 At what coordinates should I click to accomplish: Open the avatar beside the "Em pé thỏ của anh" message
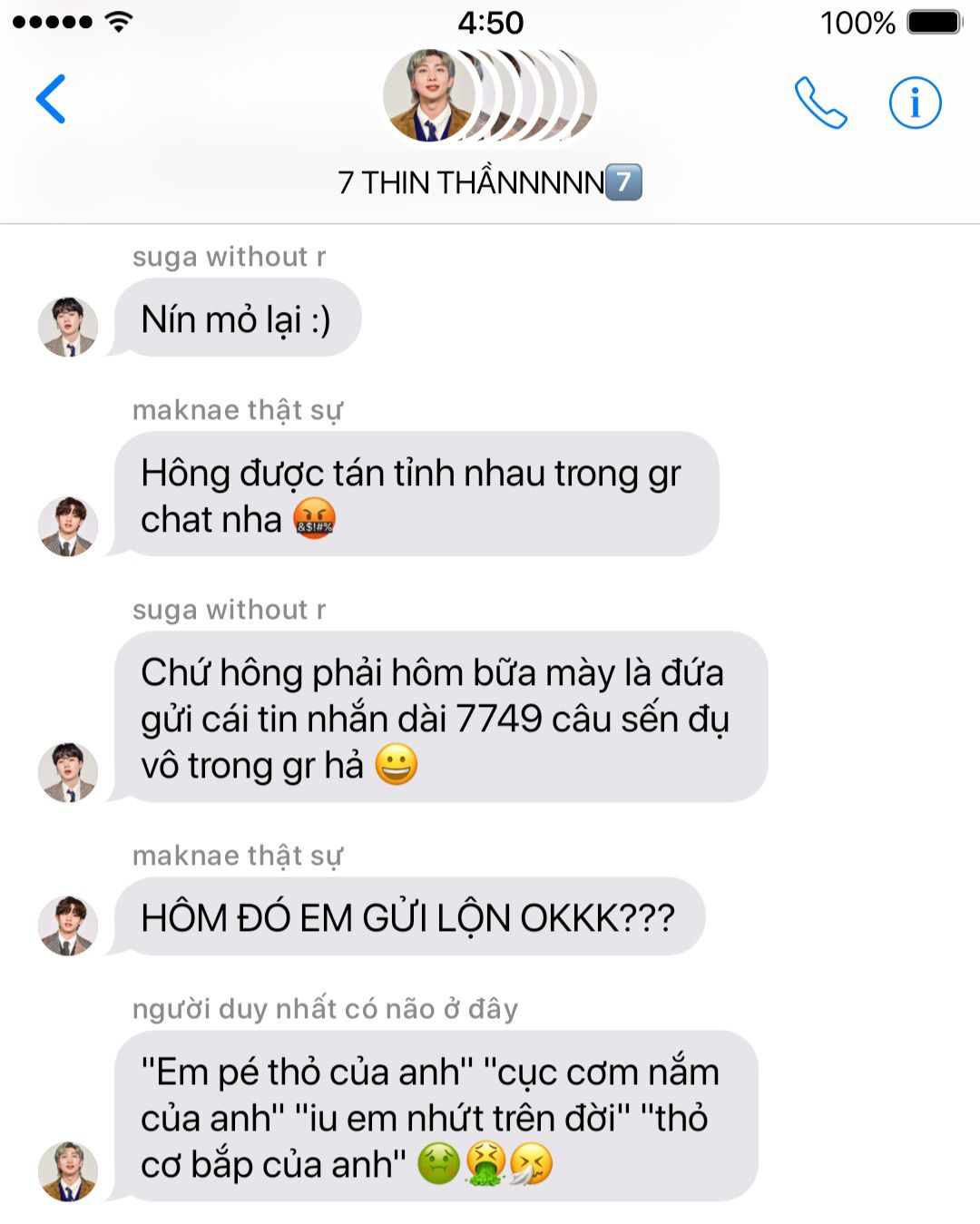pyautogui.click(x=68, y=1170)
